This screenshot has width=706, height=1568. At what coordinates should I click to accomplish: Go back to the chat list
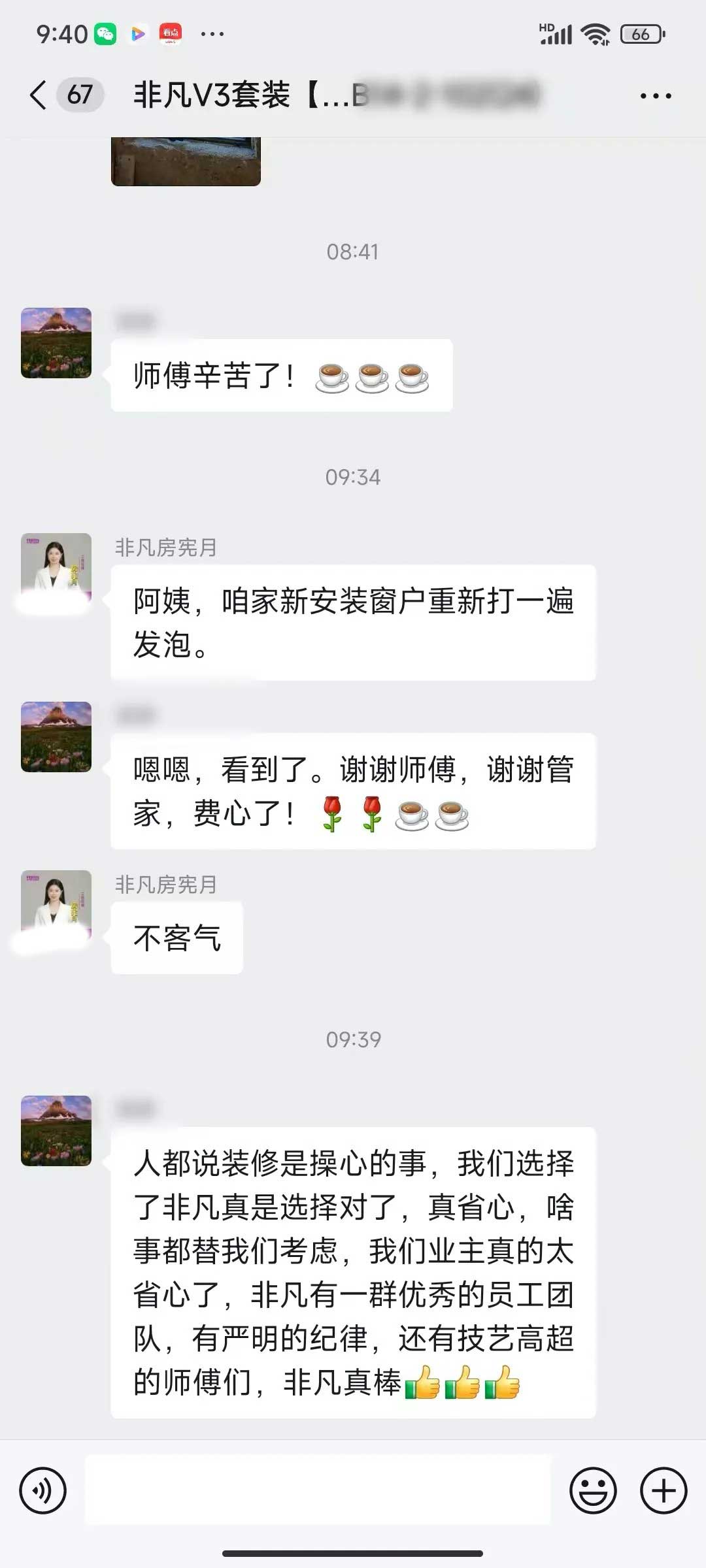point(39,95)
